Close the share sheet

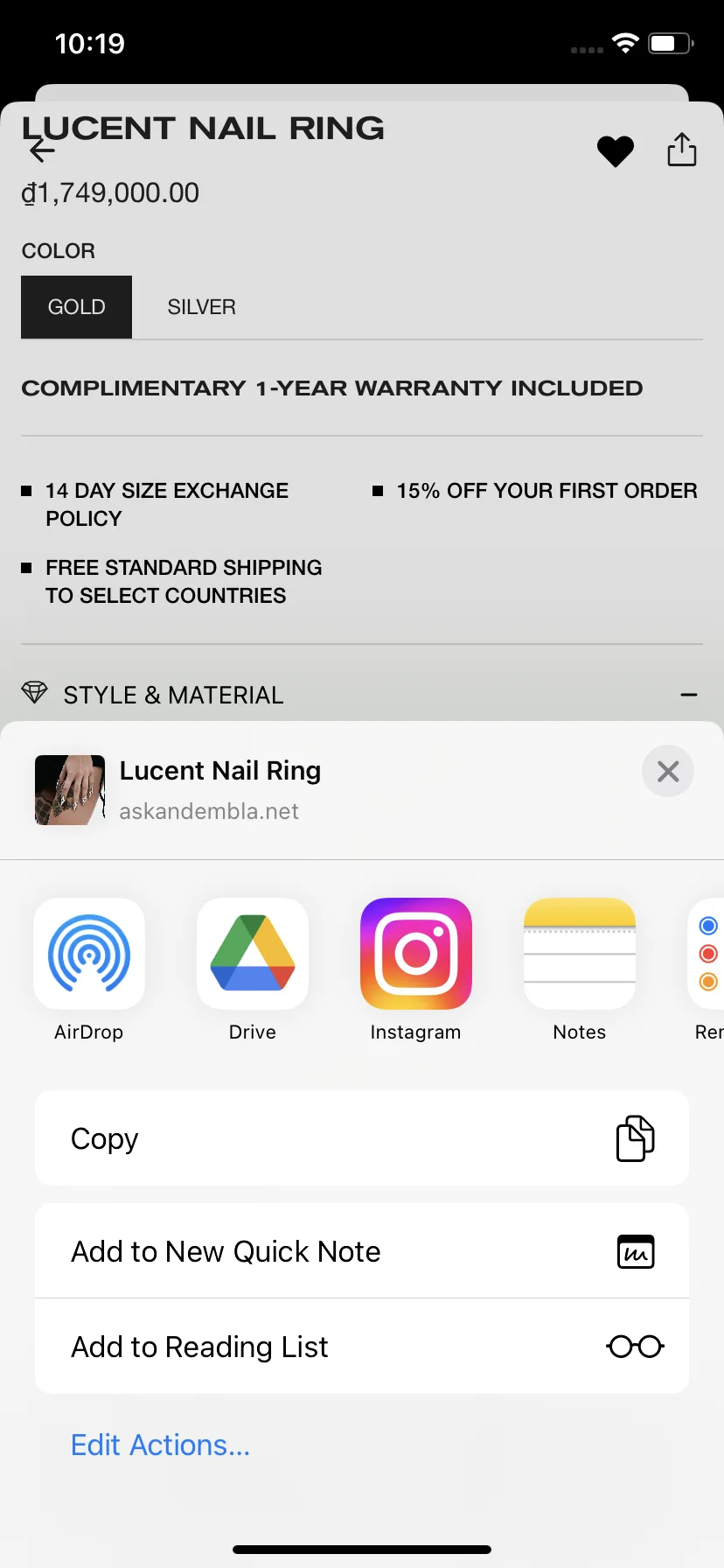click(668, 771)
